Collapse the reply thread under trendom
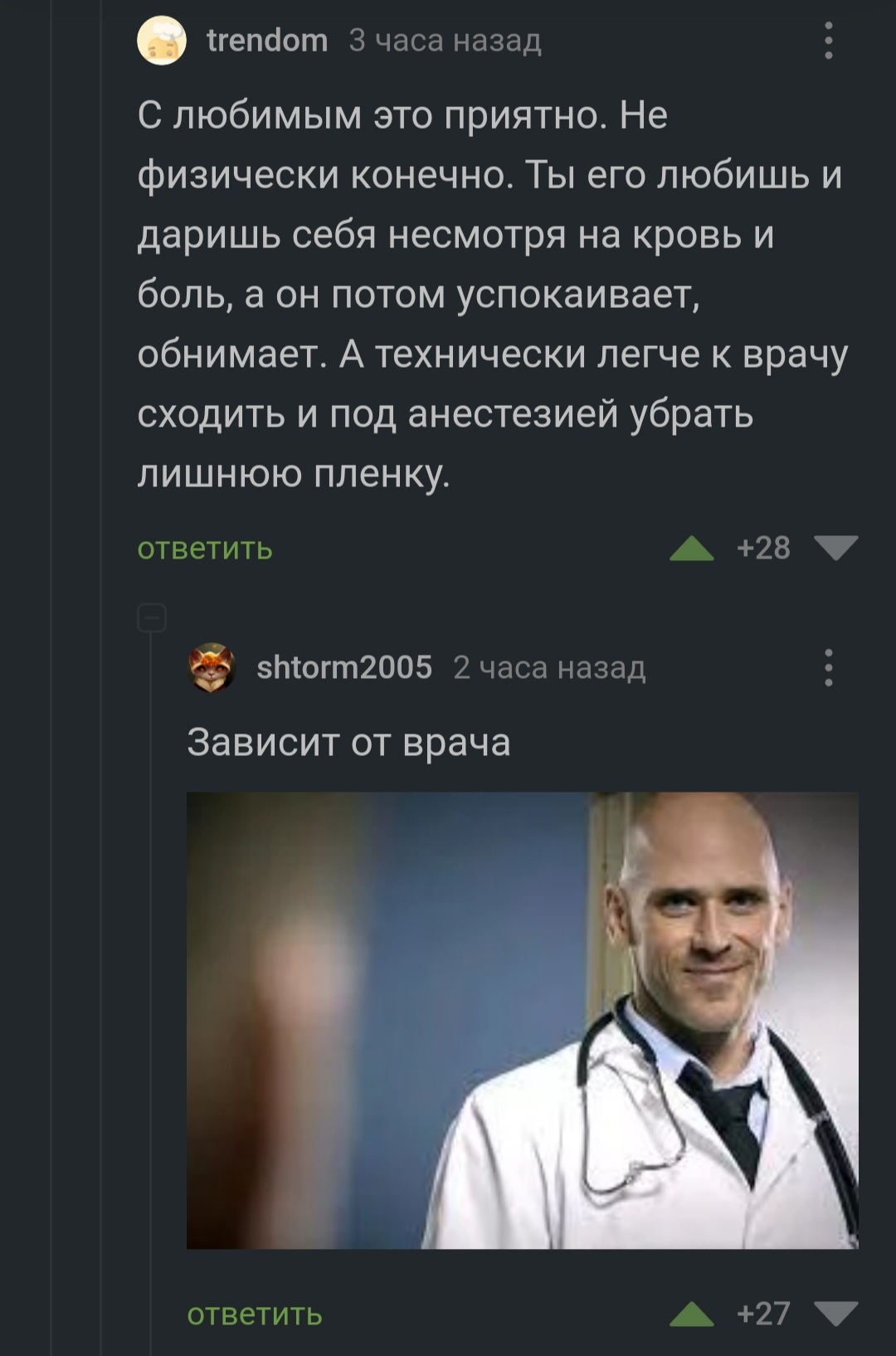The width and height of the screenshot is (896, 1356). pos(152,618)
